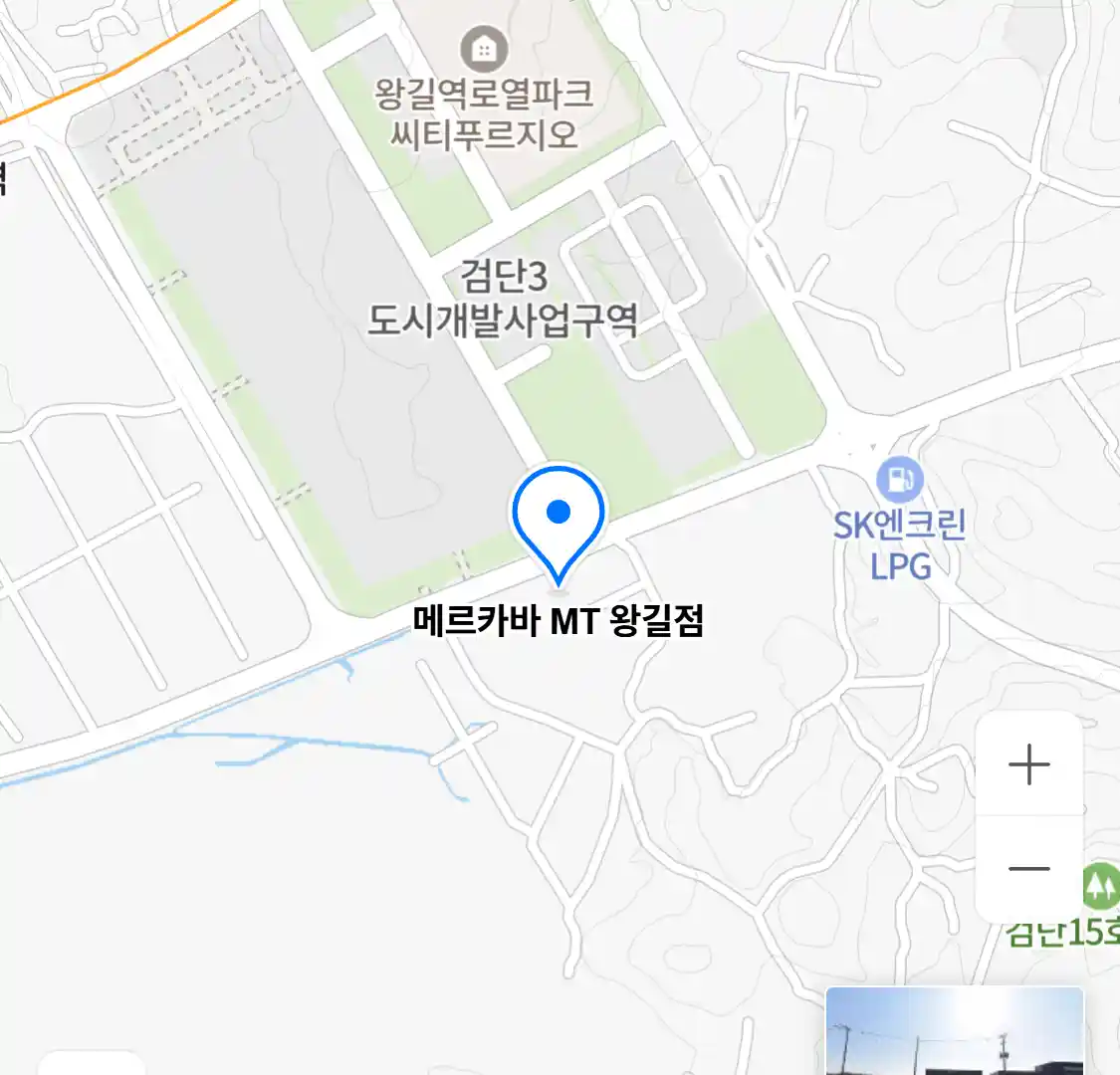This screenshot has width=1120, height=1075.
Task: Open the 왕길역로열파크 씨티푸르지오 apartment marker
Action: (x=484, y=49)
